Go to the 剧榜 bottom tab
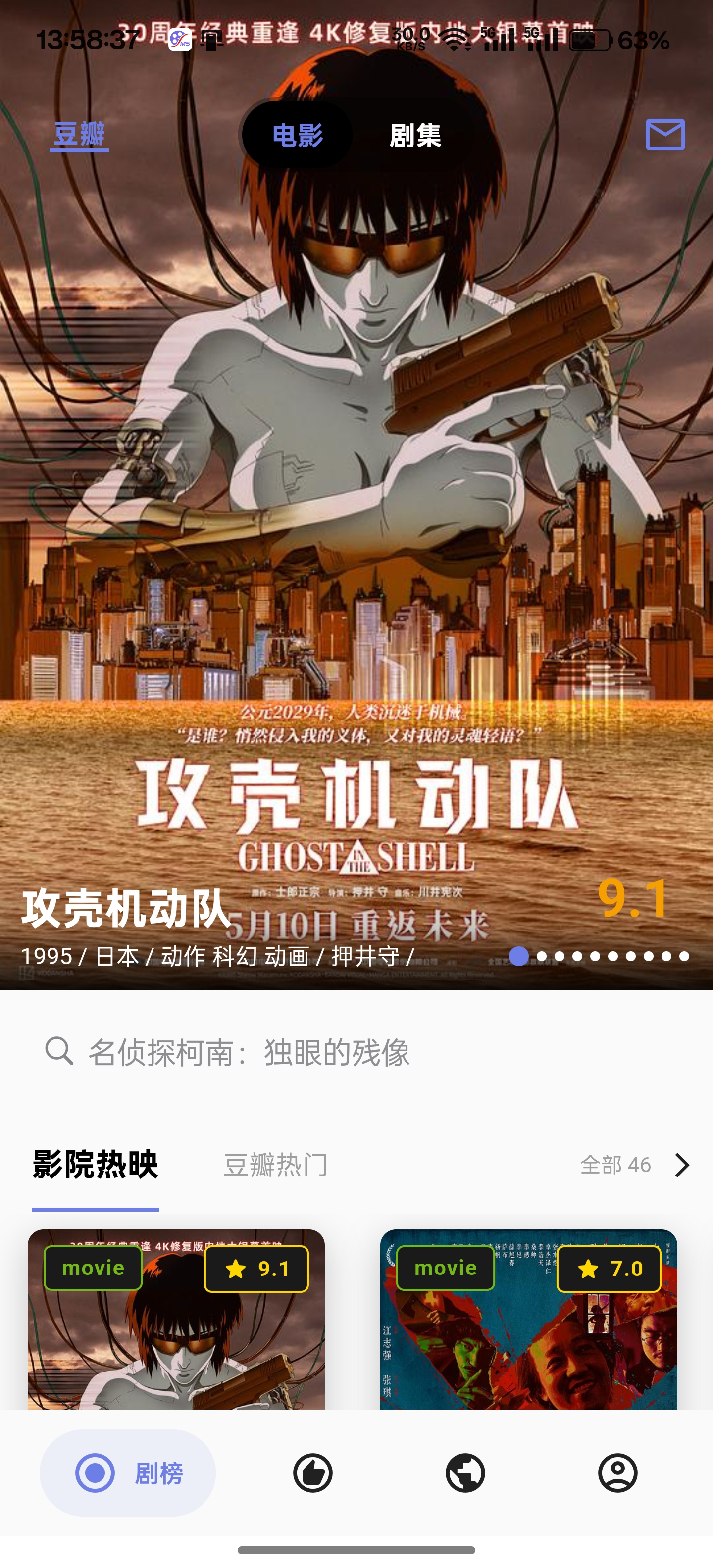This screenshot has height=1568, width=713. pyautogui.click(x=128, y=1473)
